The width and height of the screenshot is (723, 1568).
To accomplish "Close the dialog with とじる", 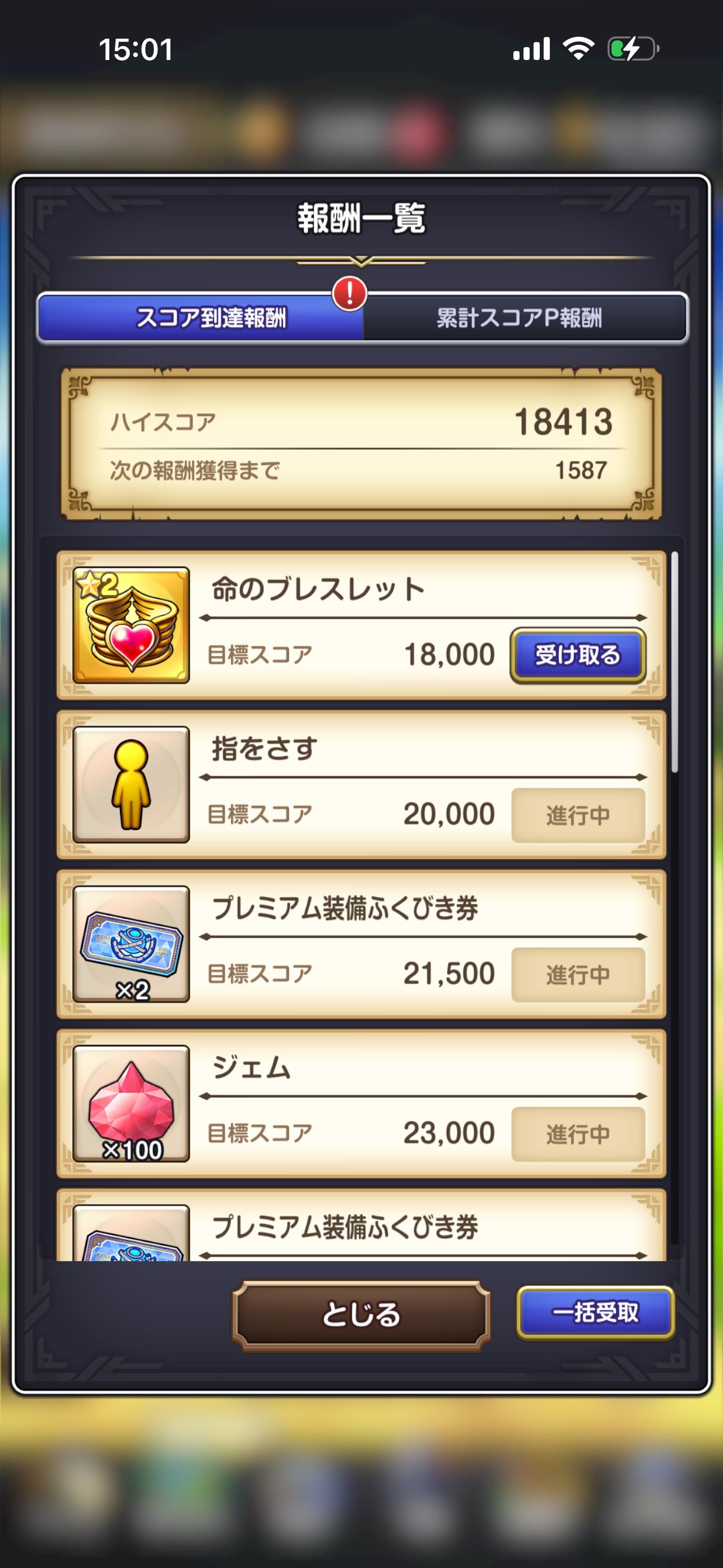I will [x=361, y=1315].
